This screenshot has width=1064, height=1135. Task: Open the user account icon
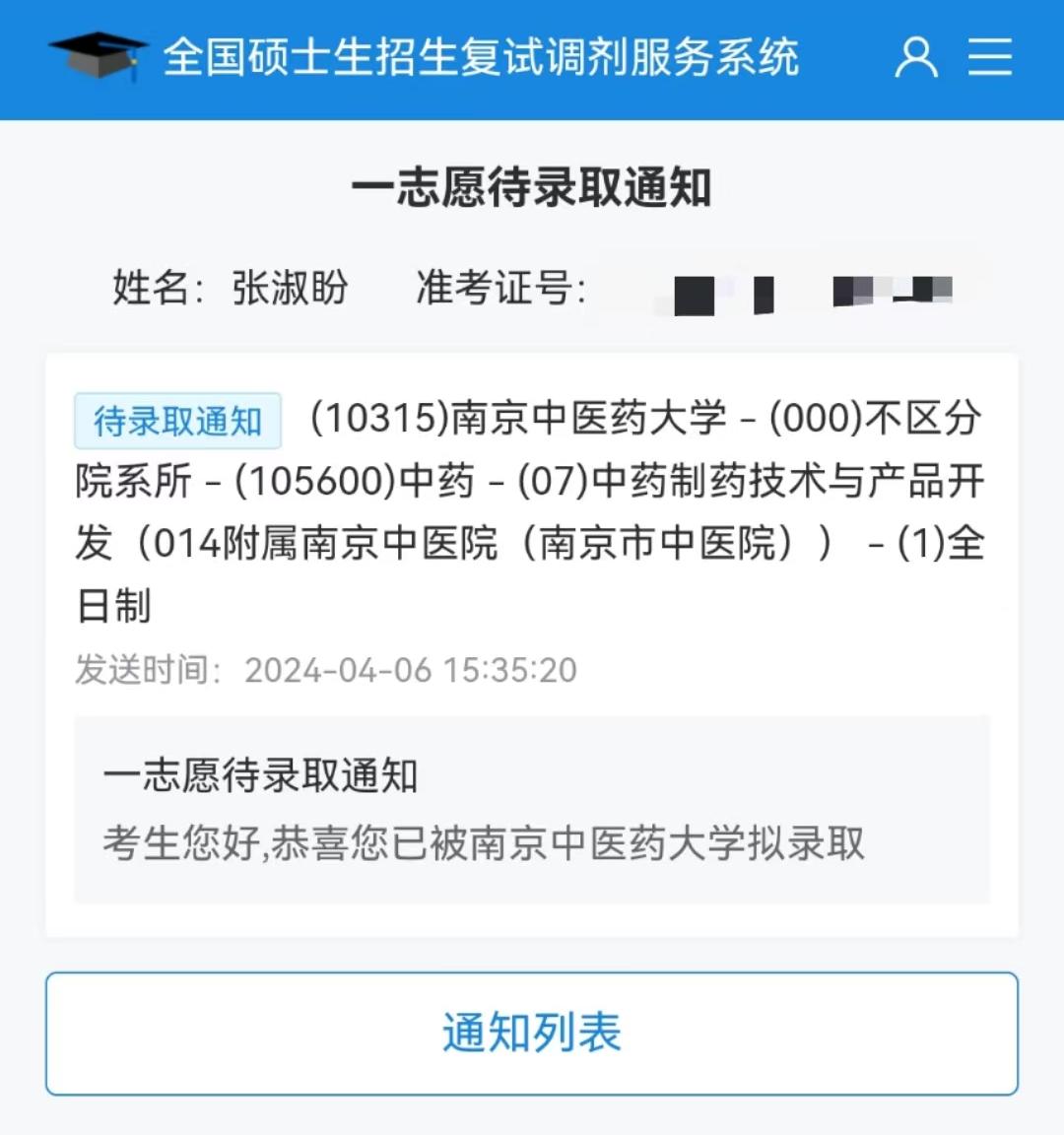[x=915, y=57]
